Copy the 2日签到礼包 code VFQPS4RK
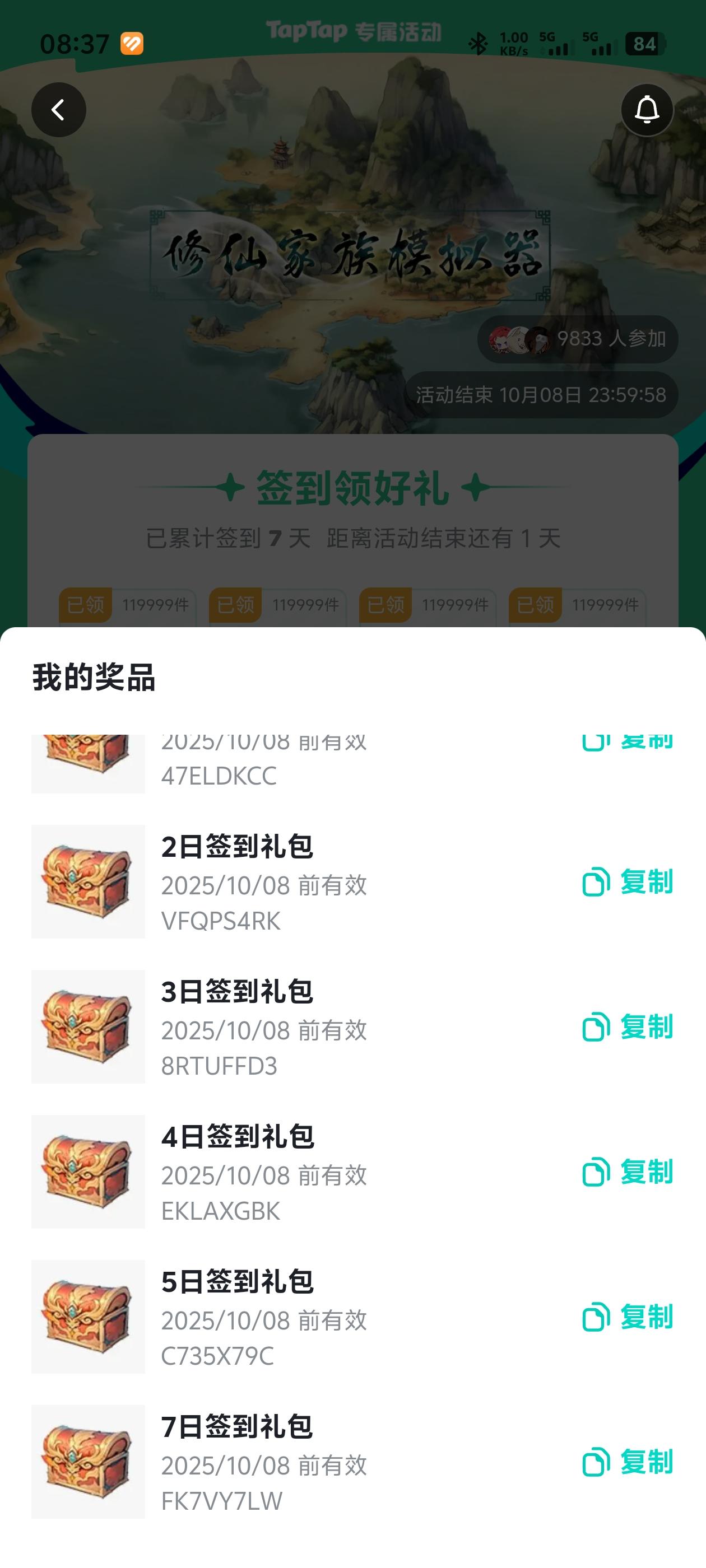Screen dimensions: 706x1568 628,881
